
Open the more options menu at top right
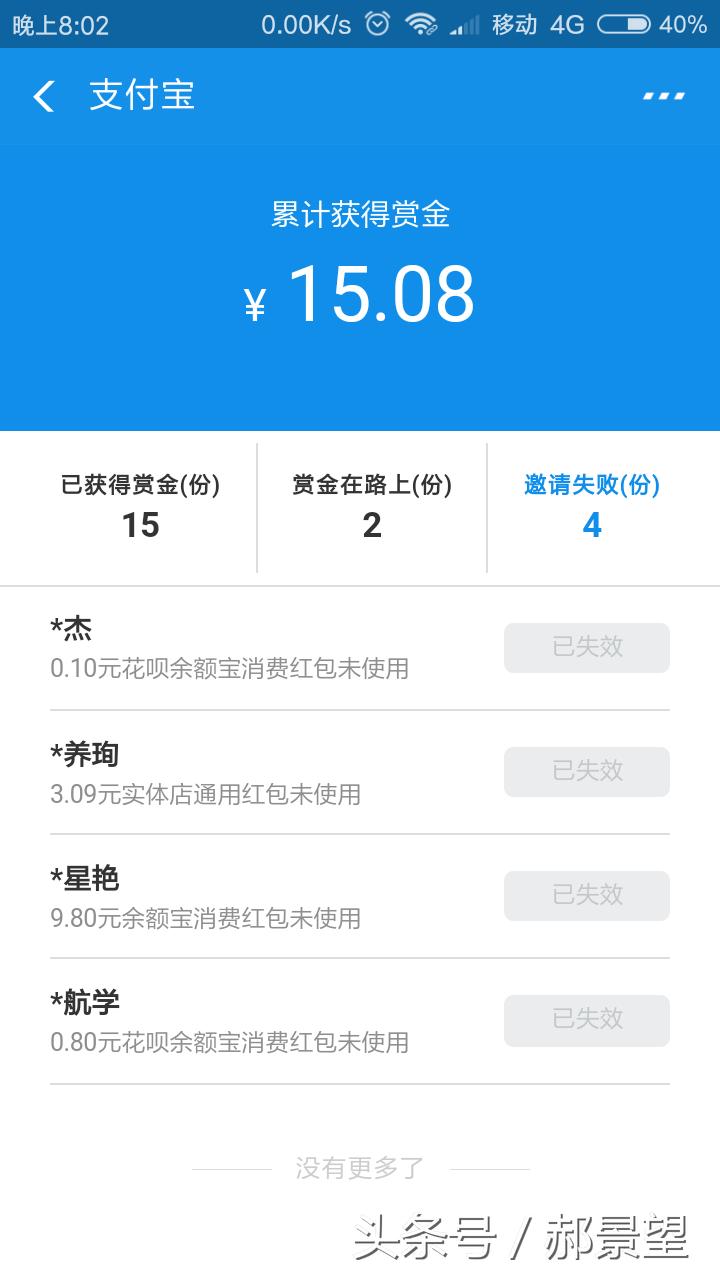662,95
